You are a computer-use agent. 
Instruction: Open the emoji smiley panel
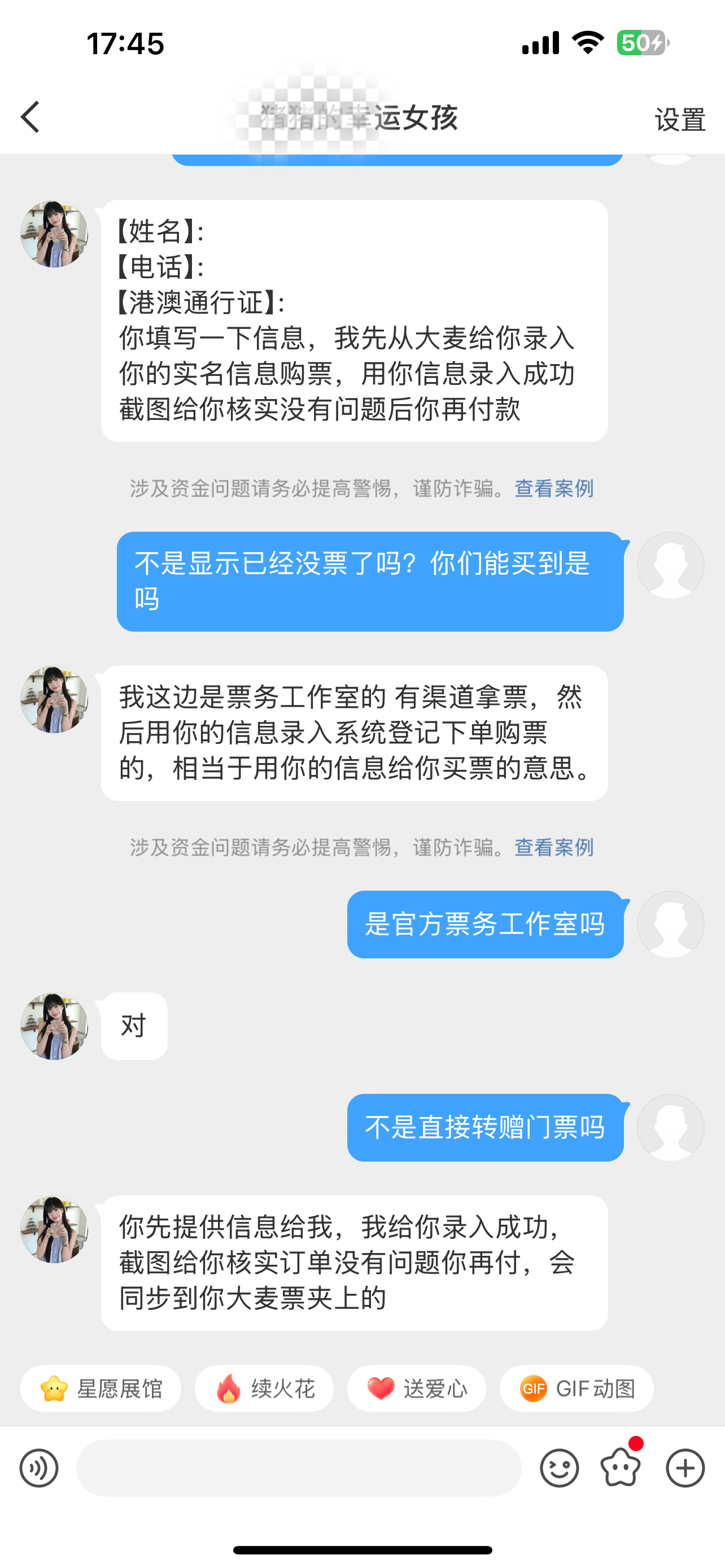[x=559, y=1468]
